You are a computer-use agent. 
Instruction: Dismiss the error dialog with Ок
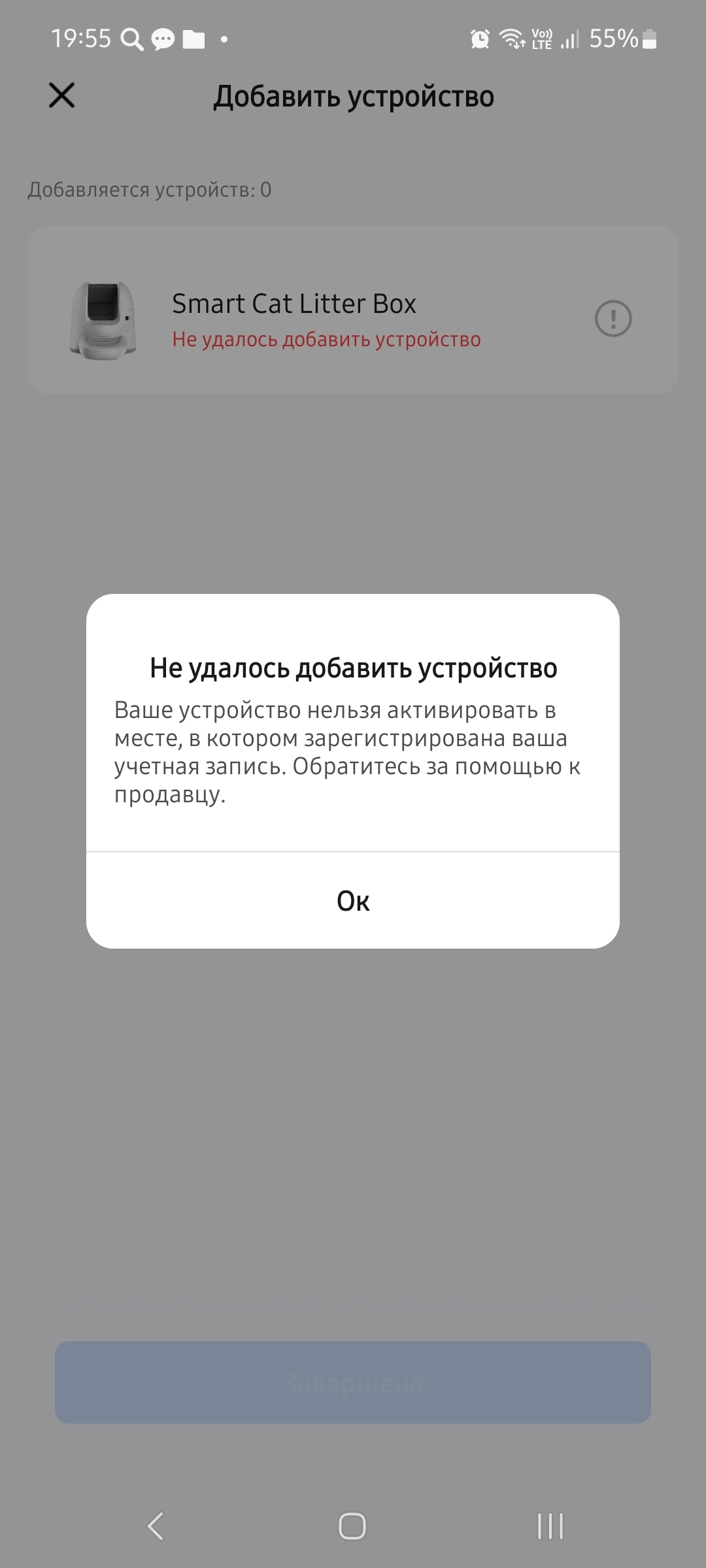pyautogui.click(x=353, y=901)
